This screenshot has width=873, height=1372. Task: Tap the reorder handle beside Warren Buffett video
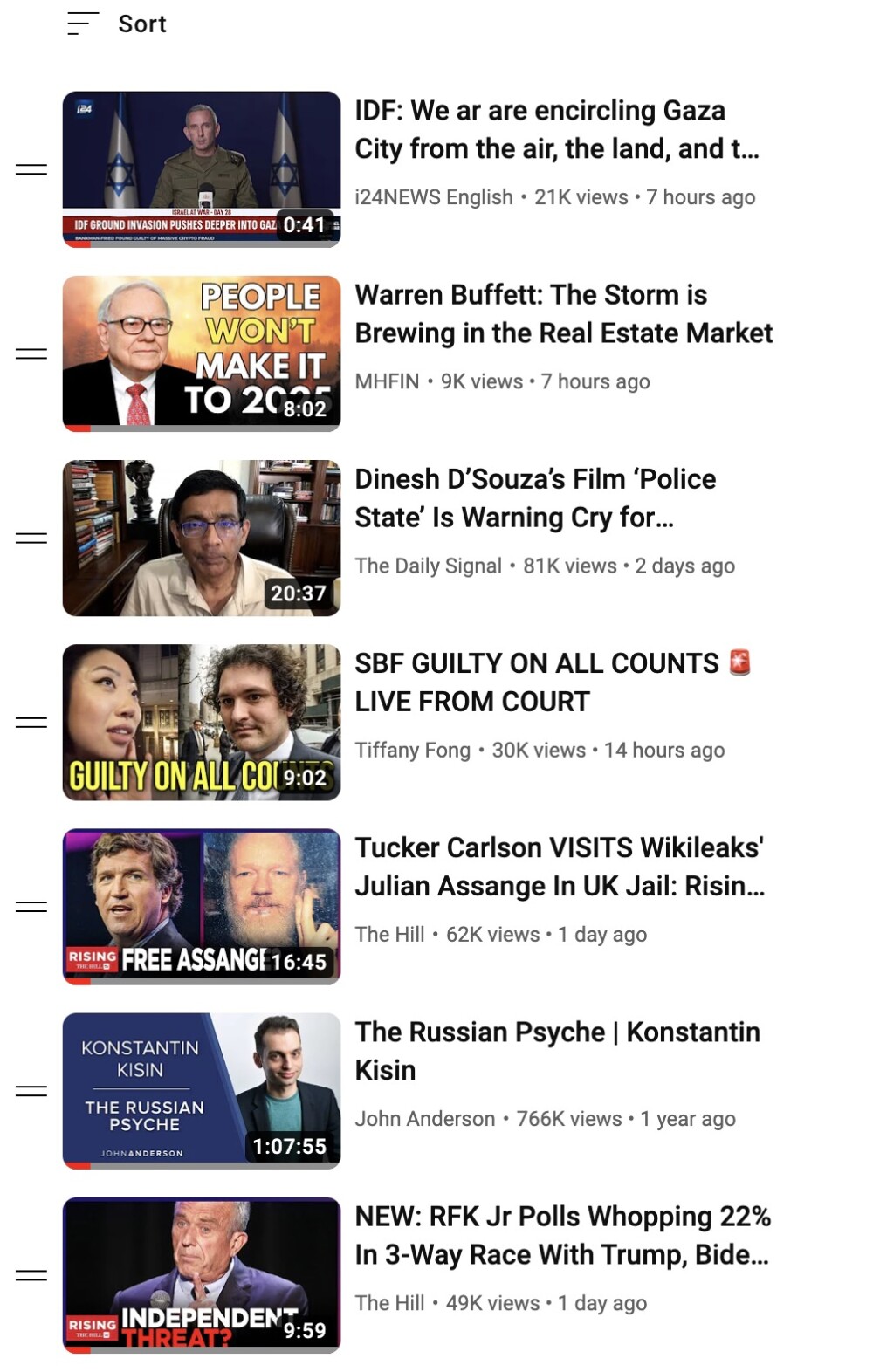point(31,353)
